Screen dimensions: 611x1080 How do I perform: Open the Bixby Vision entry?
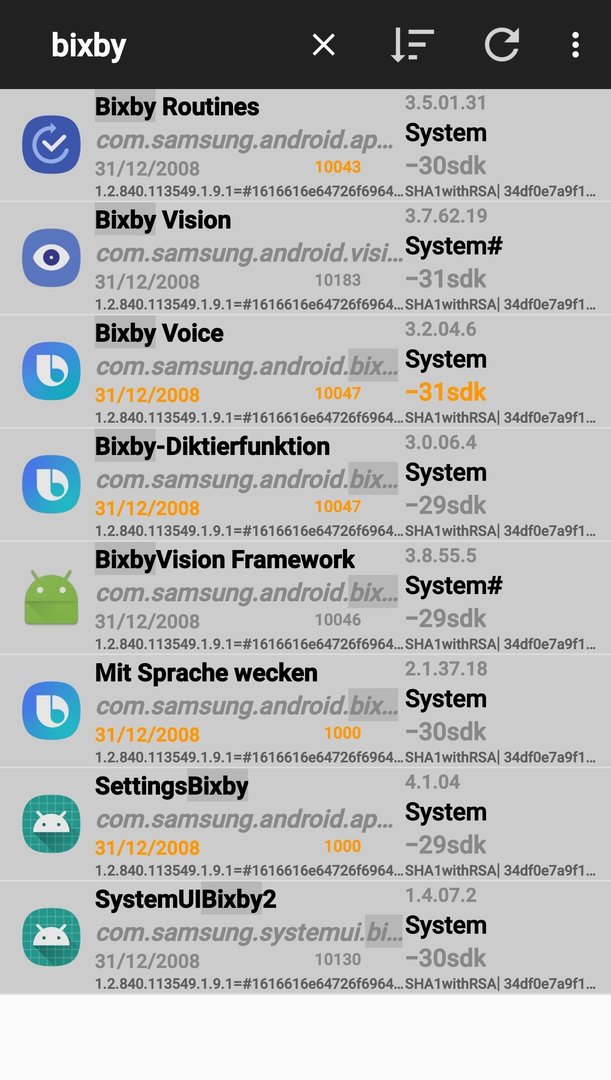(305, 258)
